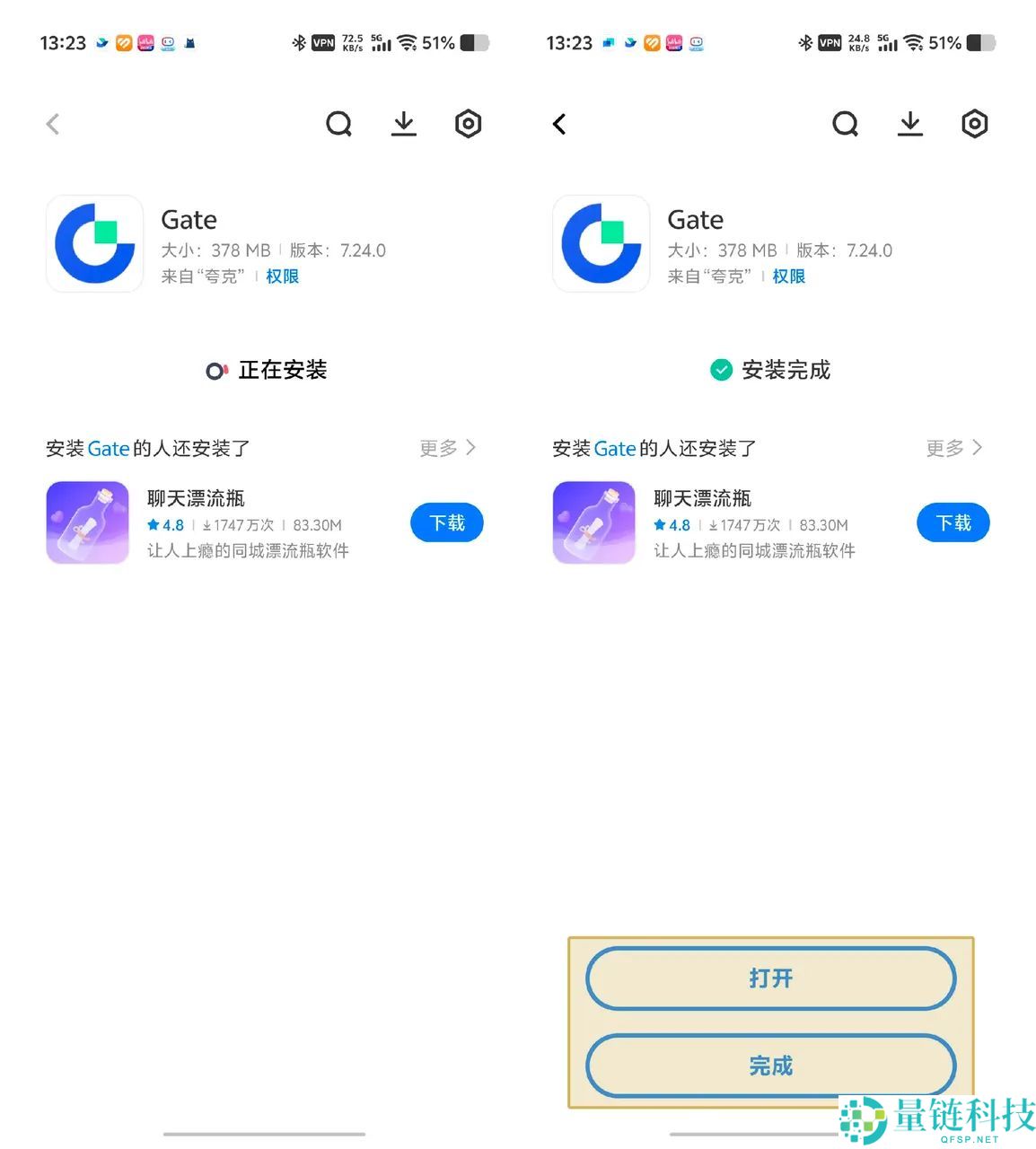Click the back chevron on the right screen
This screenshot has width=1036, height=1149.
(x=558, y=124)
